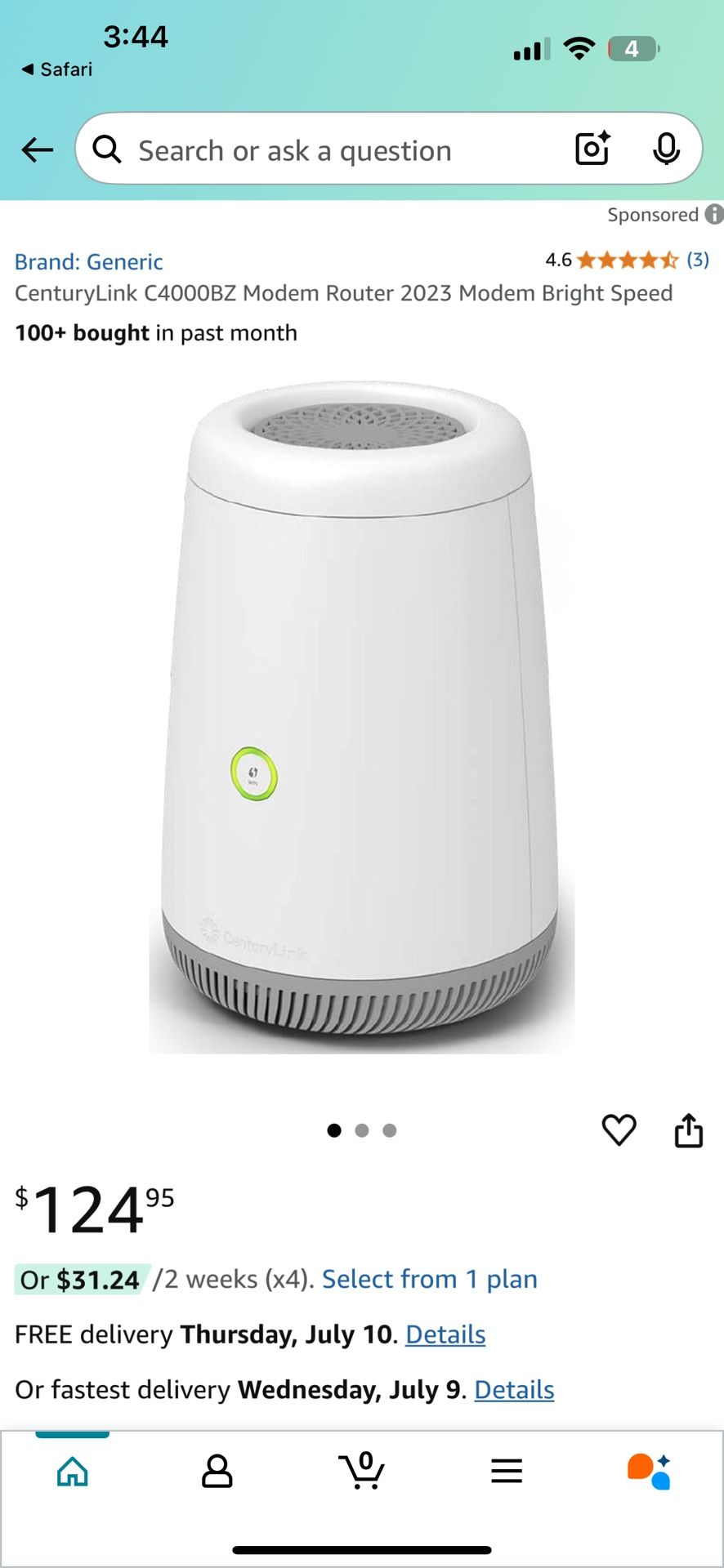View details for Thursday, July 10 delivery
Screen dimensions: 724x1568
point(445,1334)
